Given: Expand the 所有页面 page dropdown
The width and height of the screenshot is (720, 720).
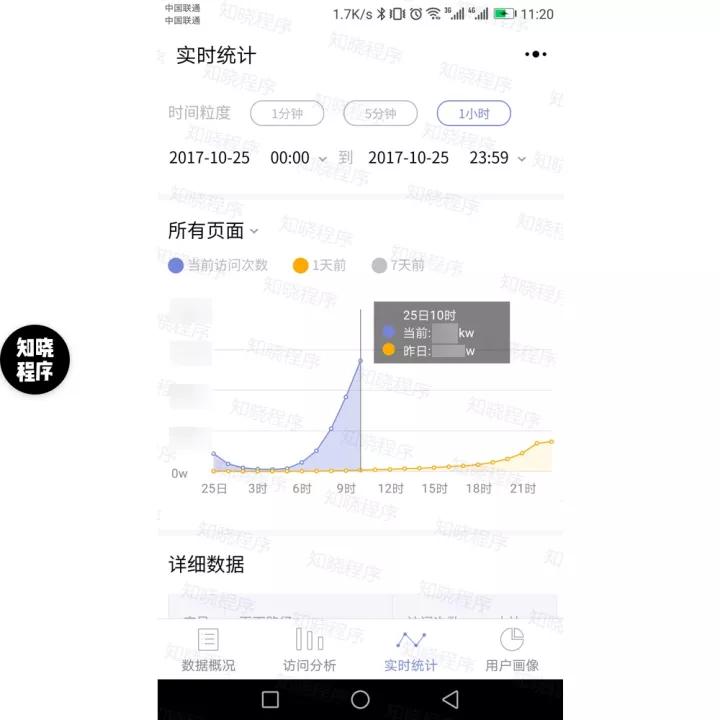Looking at the screenshot, I should point(213,231).
